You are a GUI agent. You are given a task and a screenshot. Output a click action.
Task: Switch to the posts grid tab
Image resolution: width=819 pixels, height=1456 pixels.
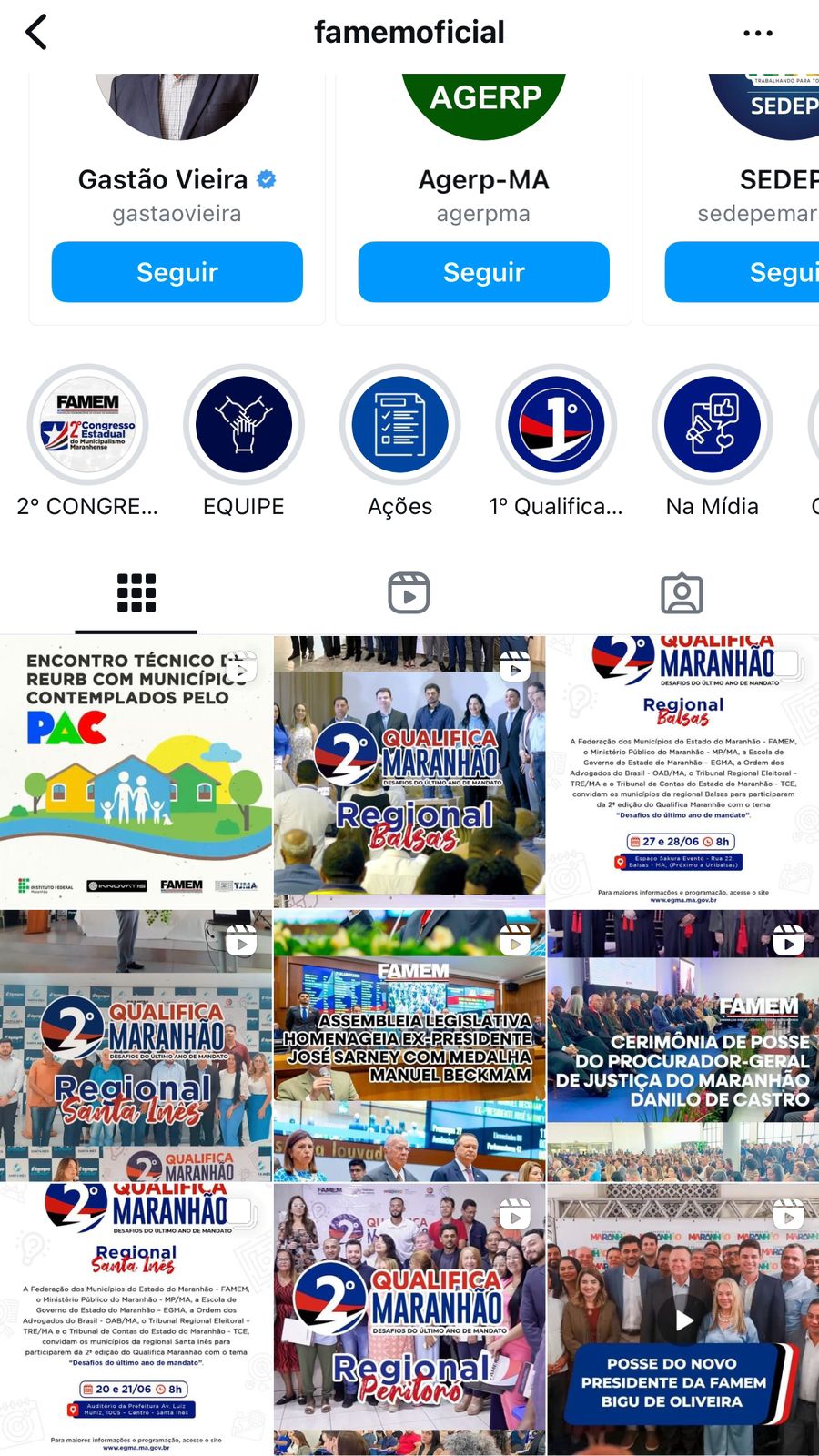point(136,593)
